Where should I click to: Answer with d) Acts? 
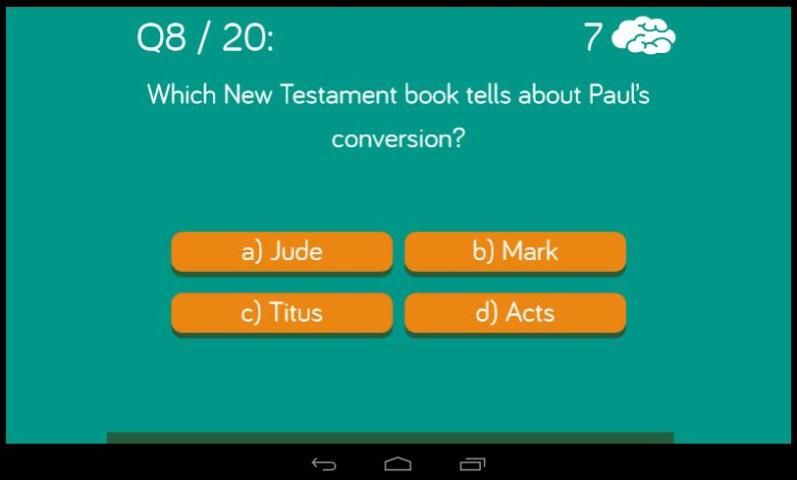[515, 312]
